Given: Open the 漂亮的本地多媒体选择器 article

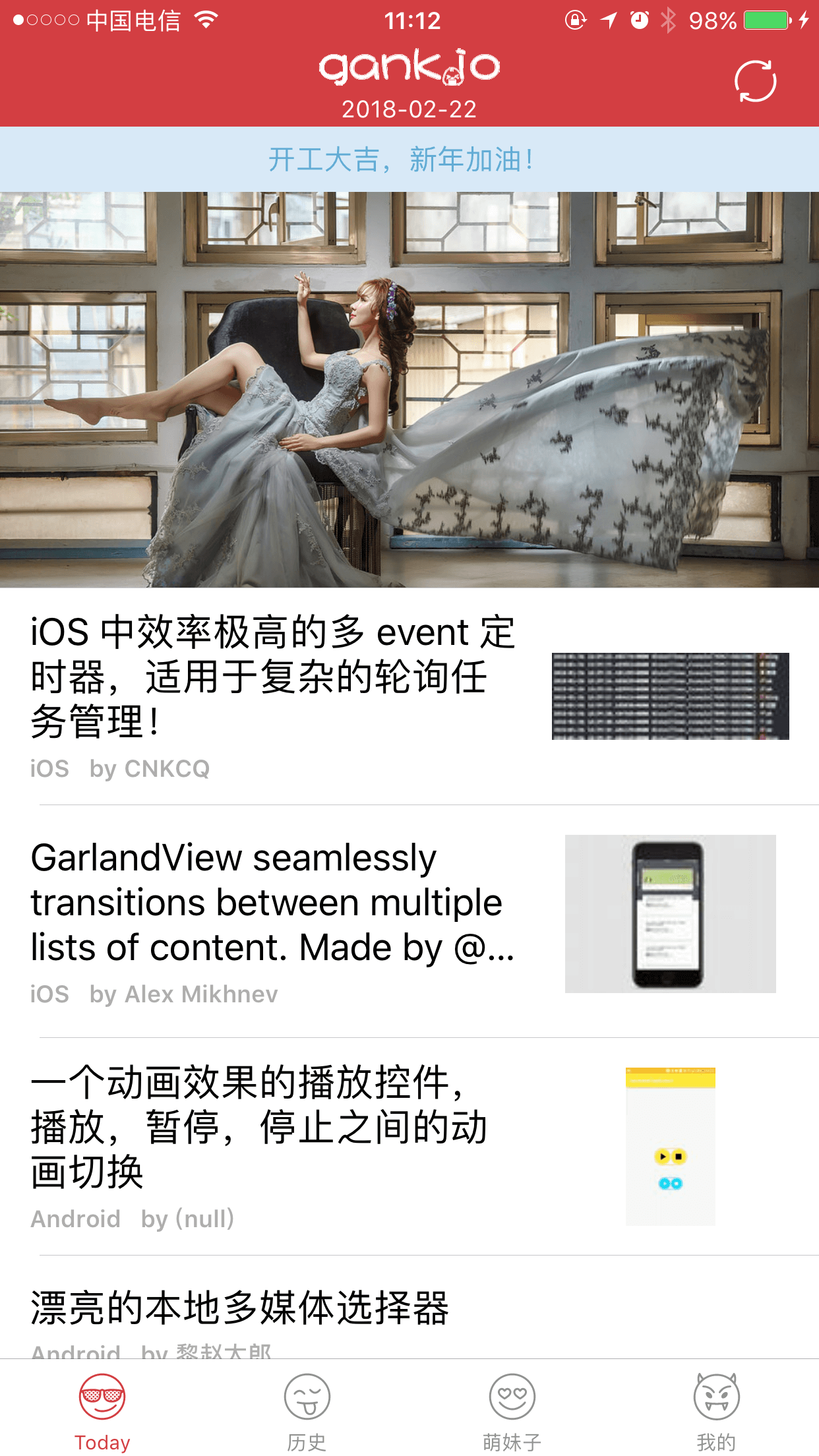Looking at the screenshot, I should [409, 1308].
